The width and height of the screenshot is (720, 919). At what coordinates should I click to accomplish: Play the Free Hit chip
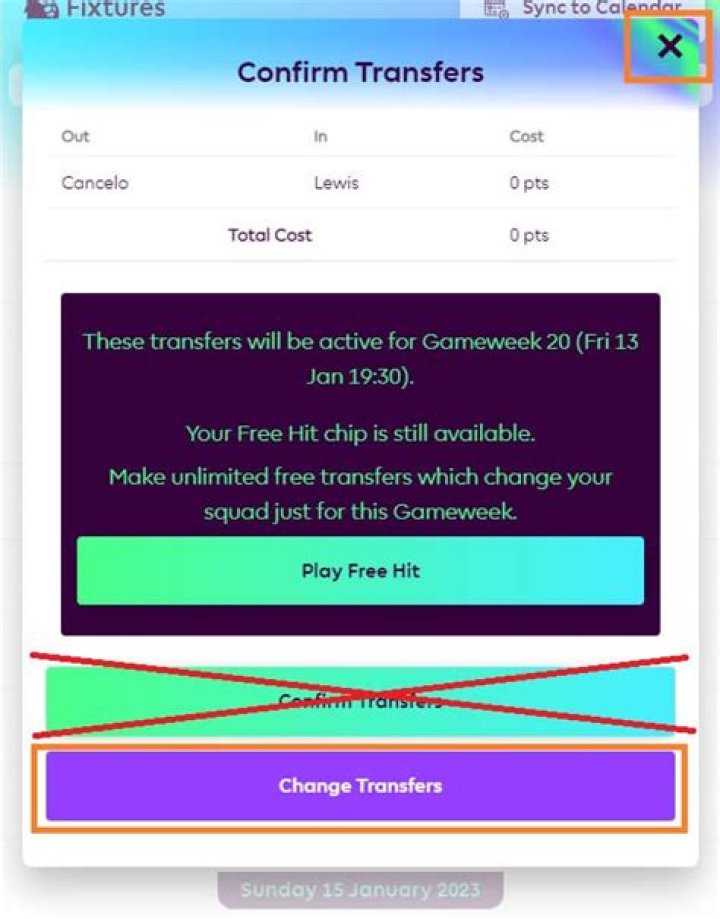(360, 571)
